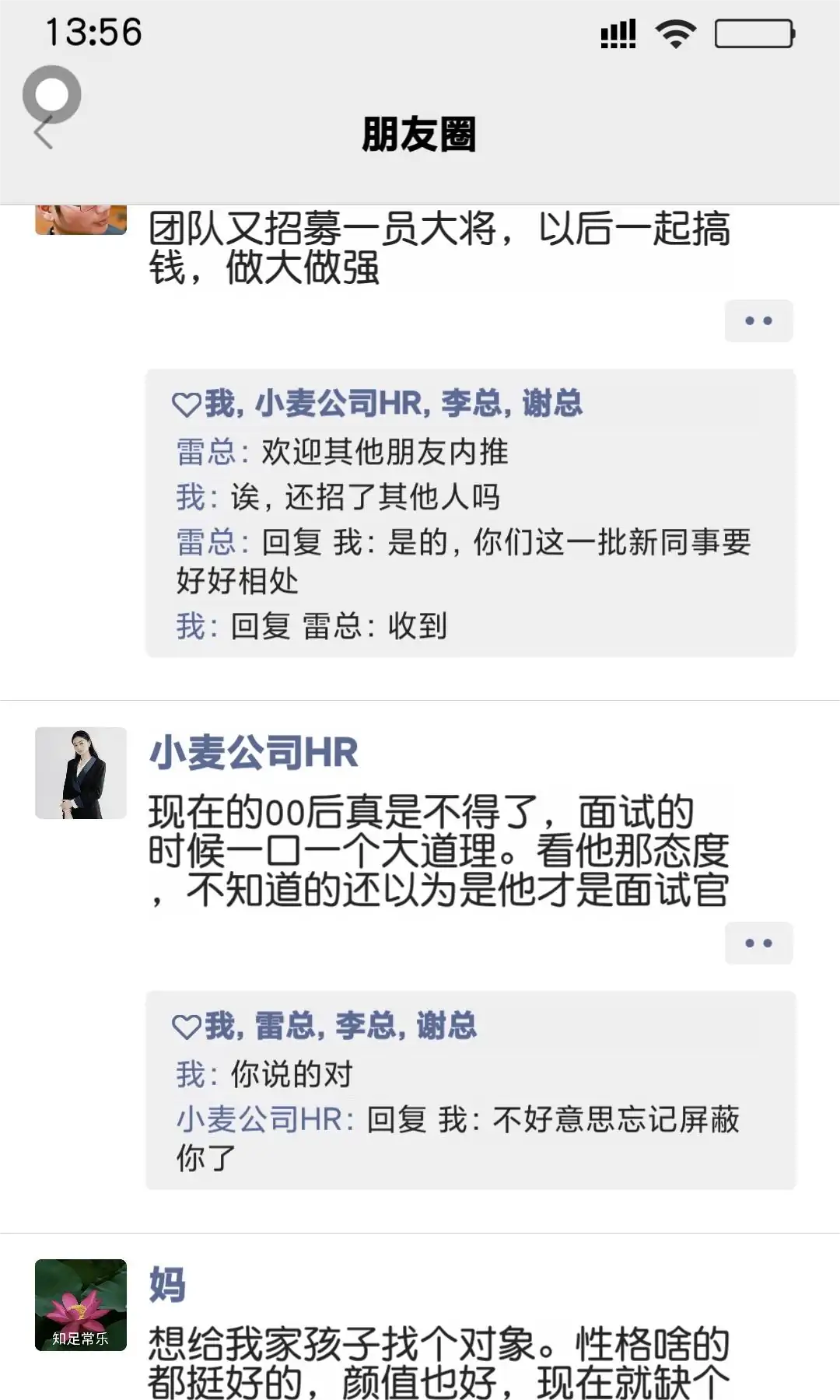Open 妈's lotus avatar
840x1400 pixels.
[81, 1304]
